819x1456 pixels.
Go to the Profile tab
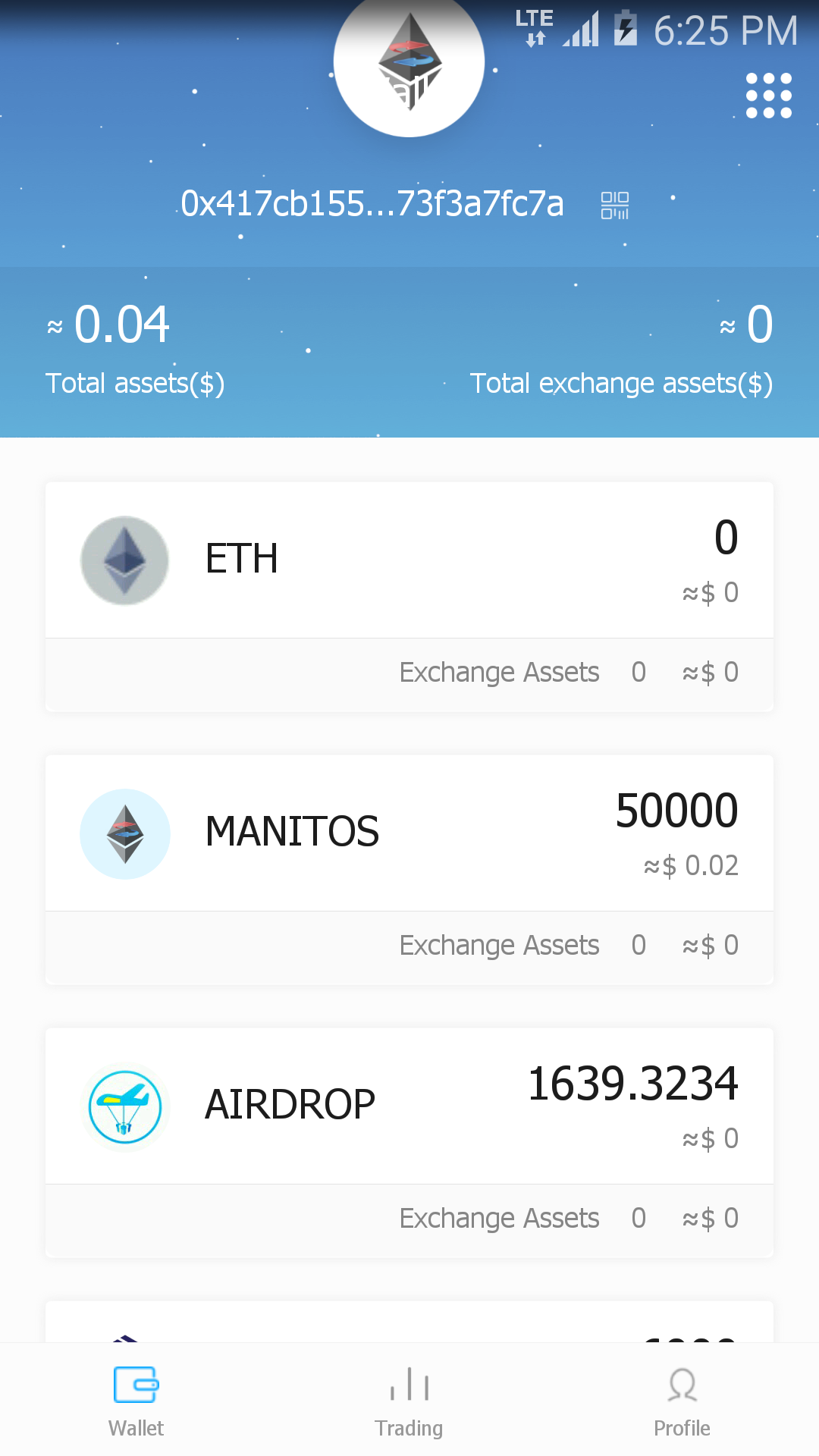682,1401
